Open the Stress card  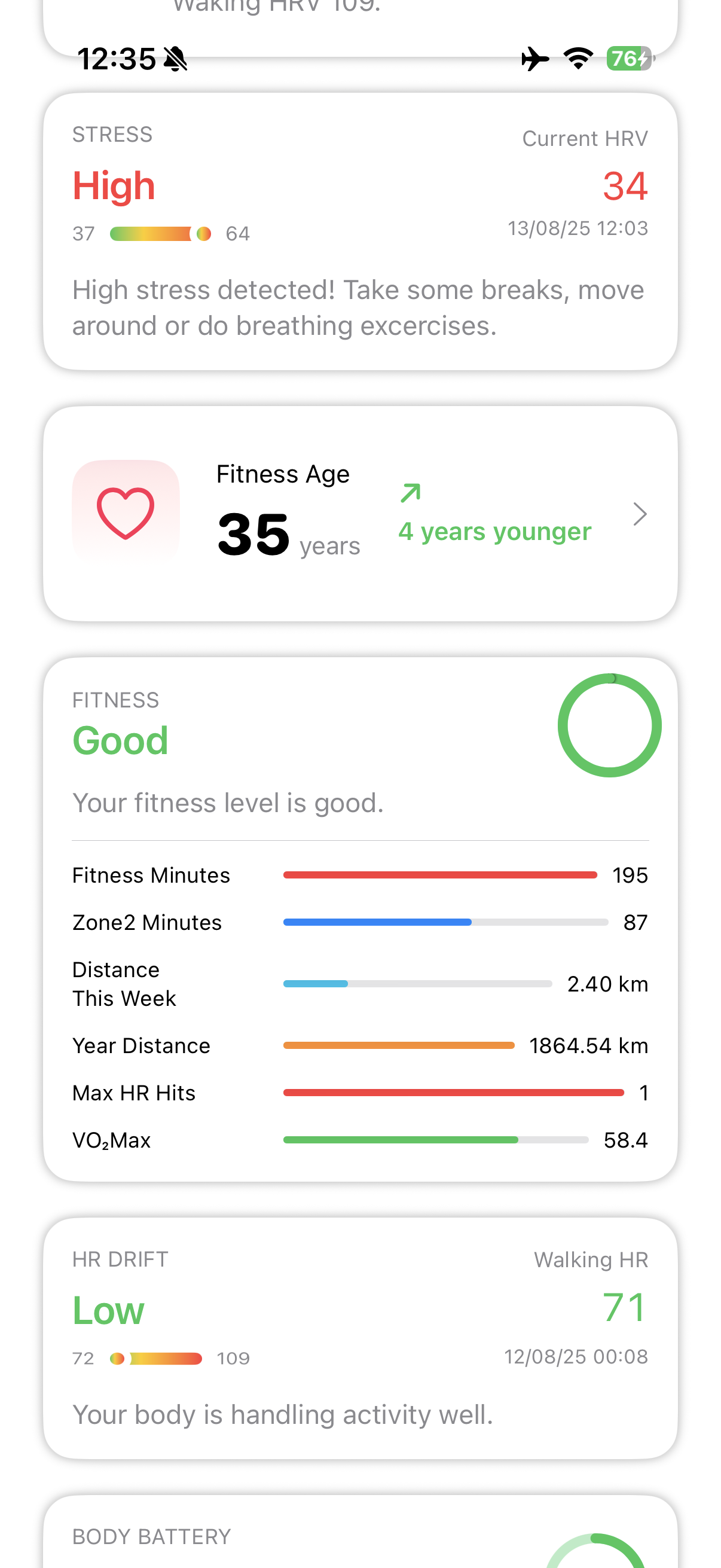[360, 231]
